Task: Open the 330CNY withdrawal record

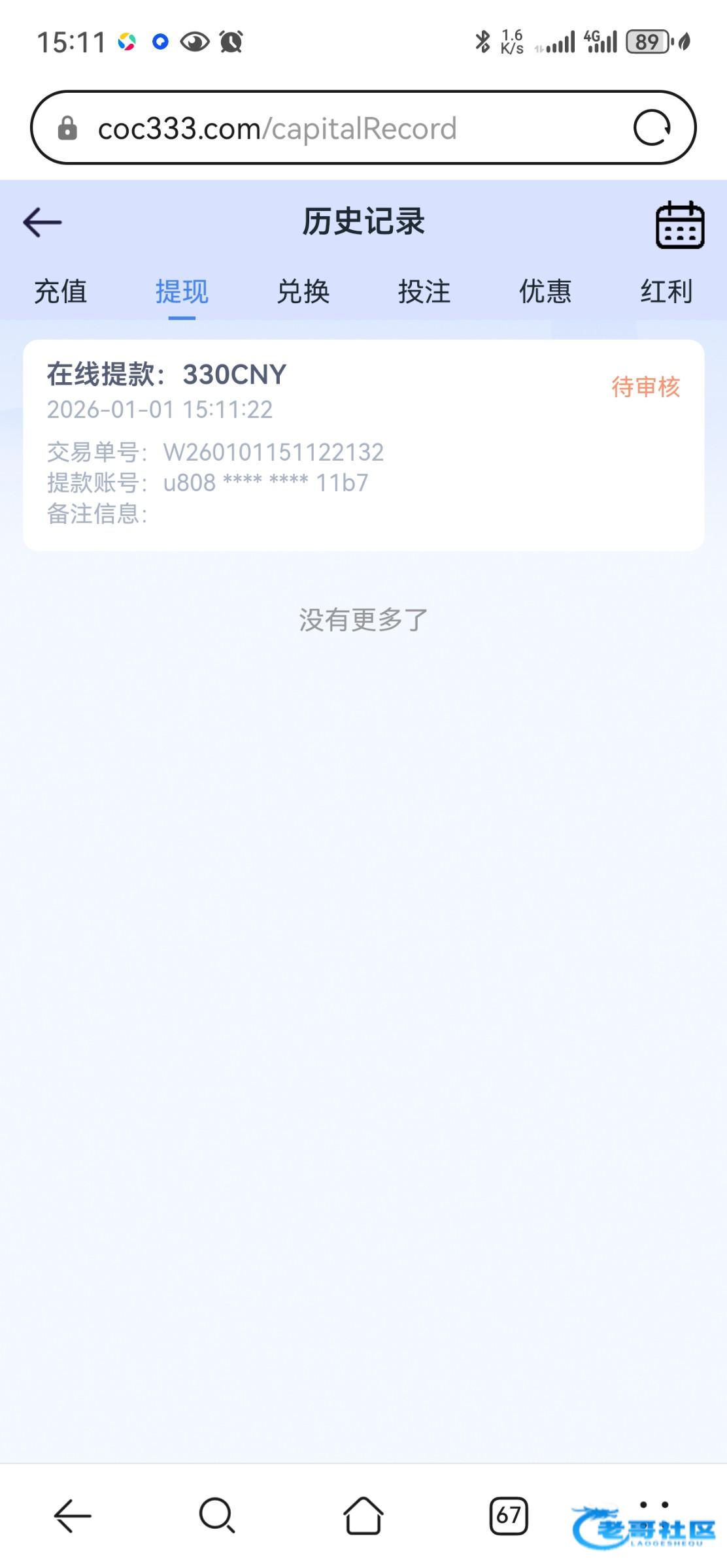Action: click(363, 444)
